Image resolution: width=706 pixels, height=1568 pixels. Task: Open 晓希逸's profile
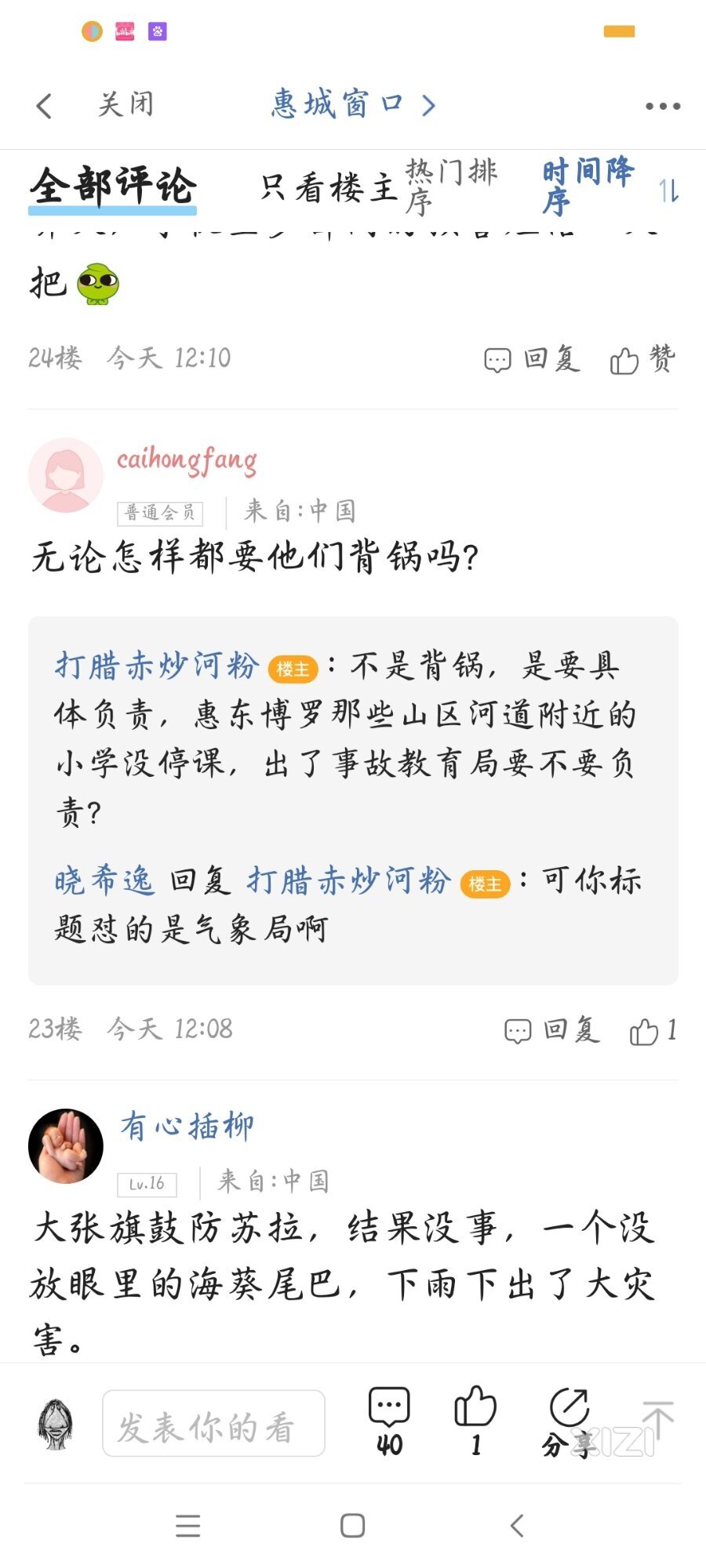[x=104, y=881]
